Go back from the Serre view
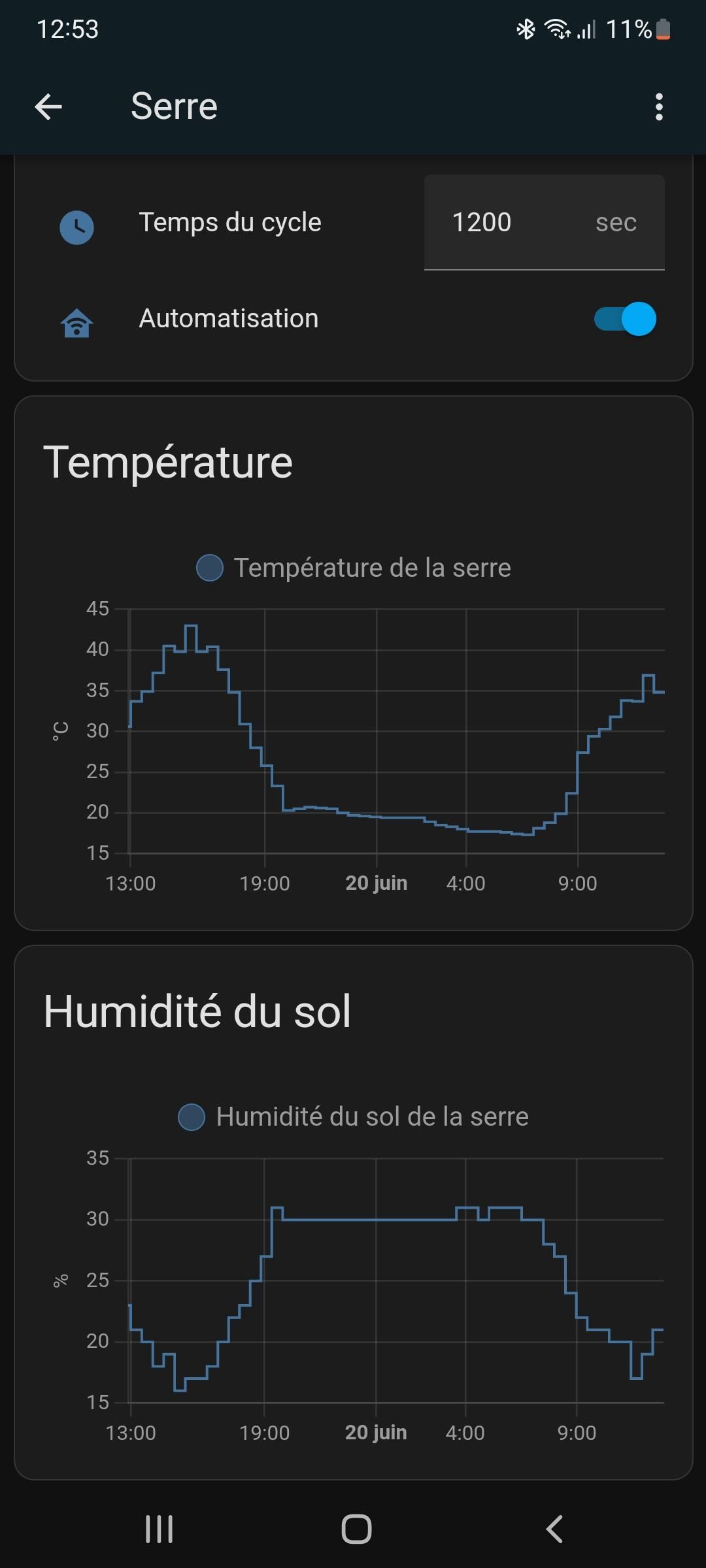The image size is (706, 1568). 48,106
